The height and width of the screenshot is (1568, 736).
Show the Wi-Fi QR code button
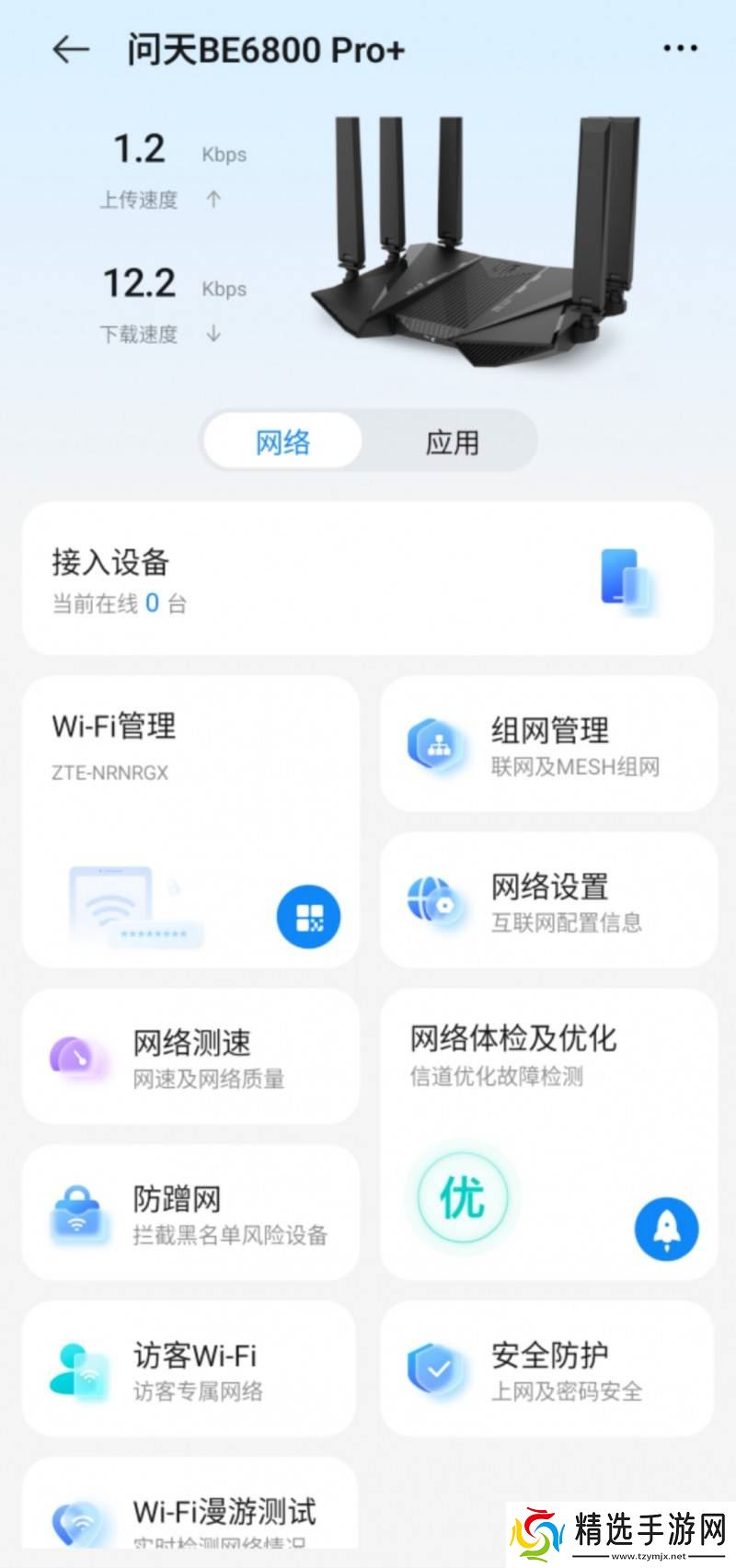pos(308,917)
